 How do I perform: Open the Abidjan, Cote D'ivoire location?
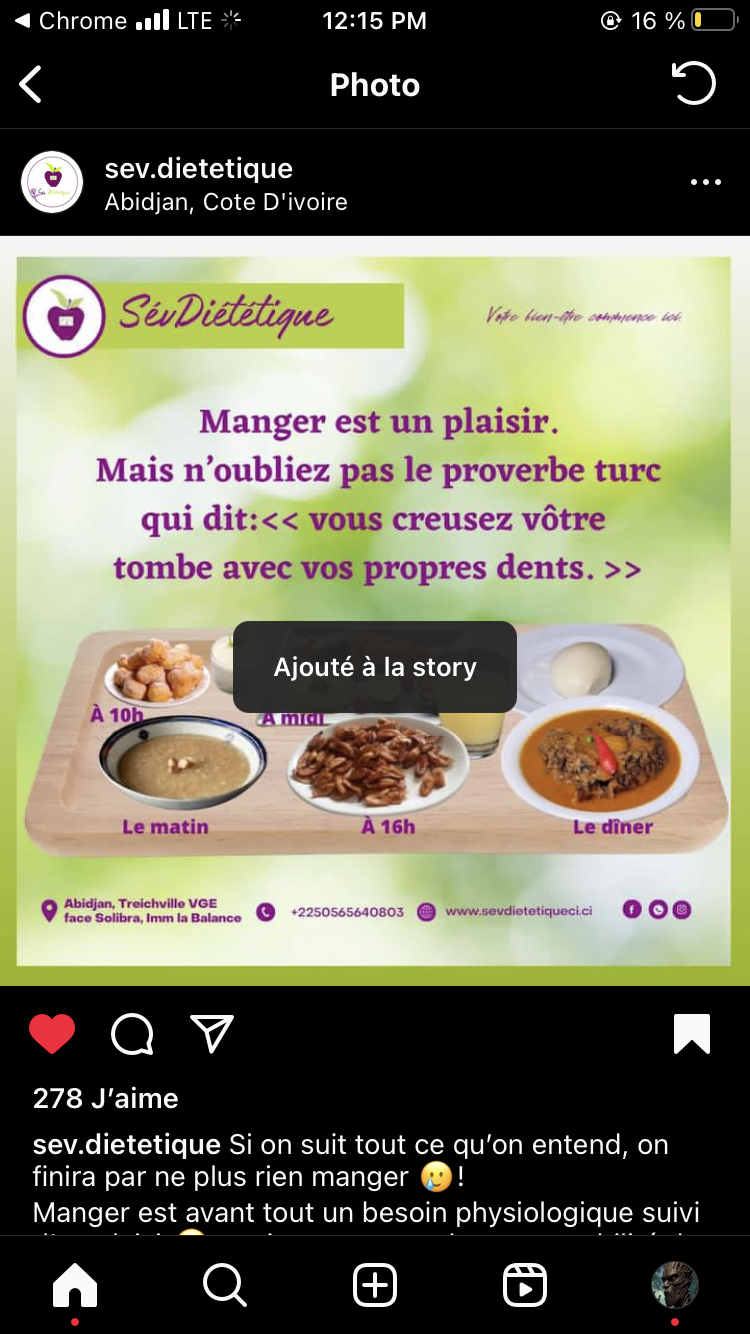point(226,202)
